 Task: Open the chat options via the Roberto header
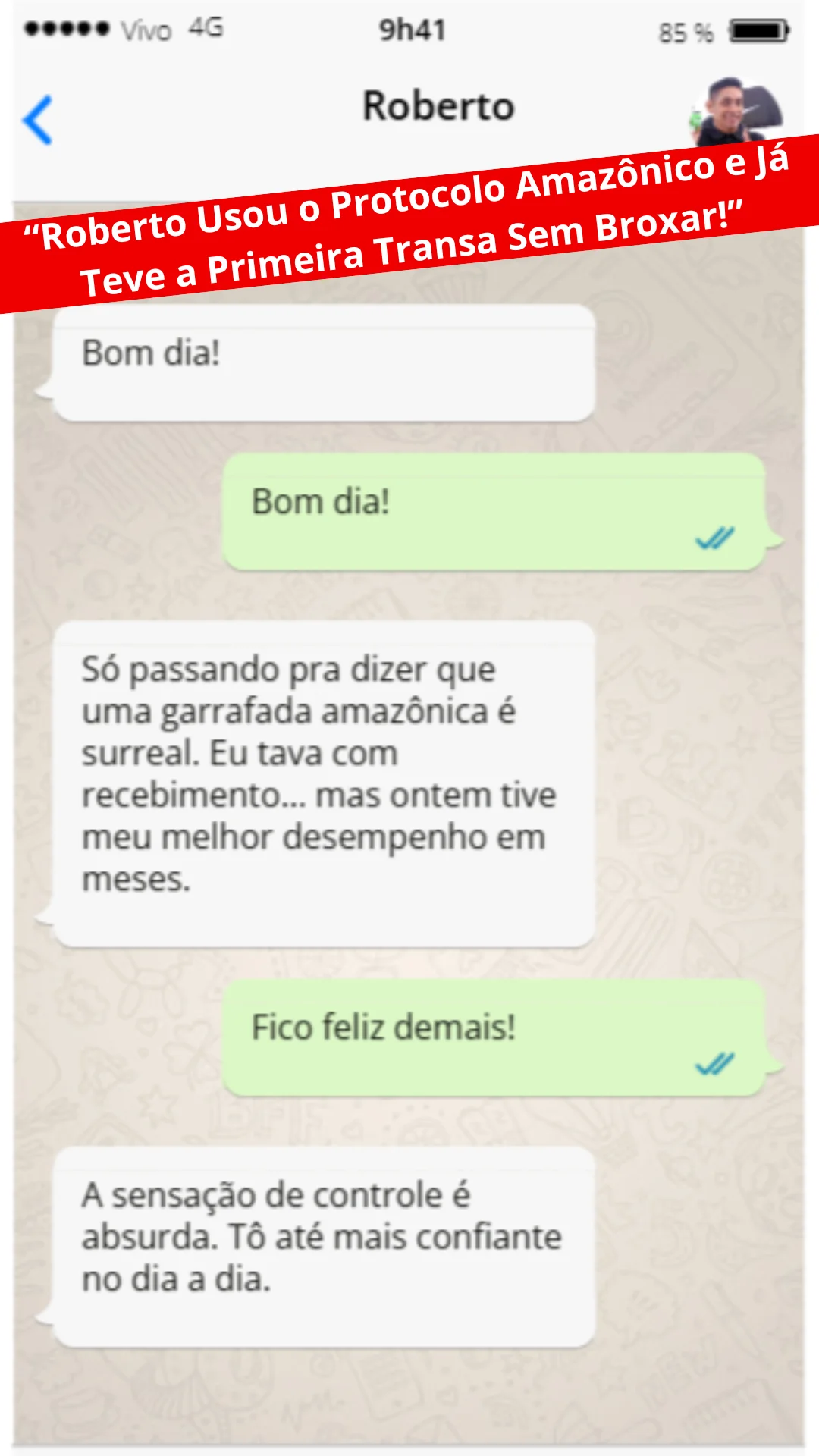click(x=438, y=106)
